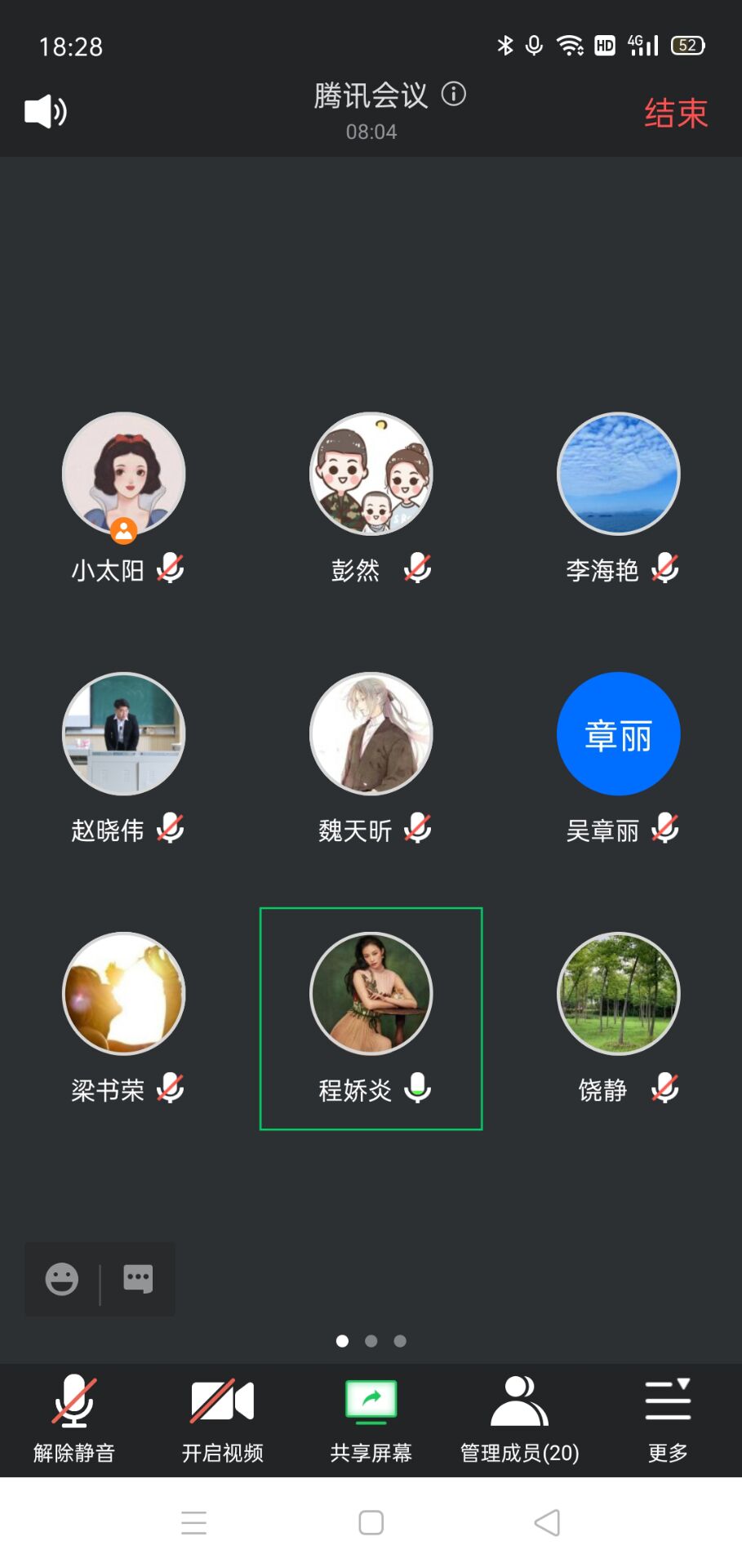Select participant 饶静
This screenshot has height=1568, width=742.
point(619,994)
